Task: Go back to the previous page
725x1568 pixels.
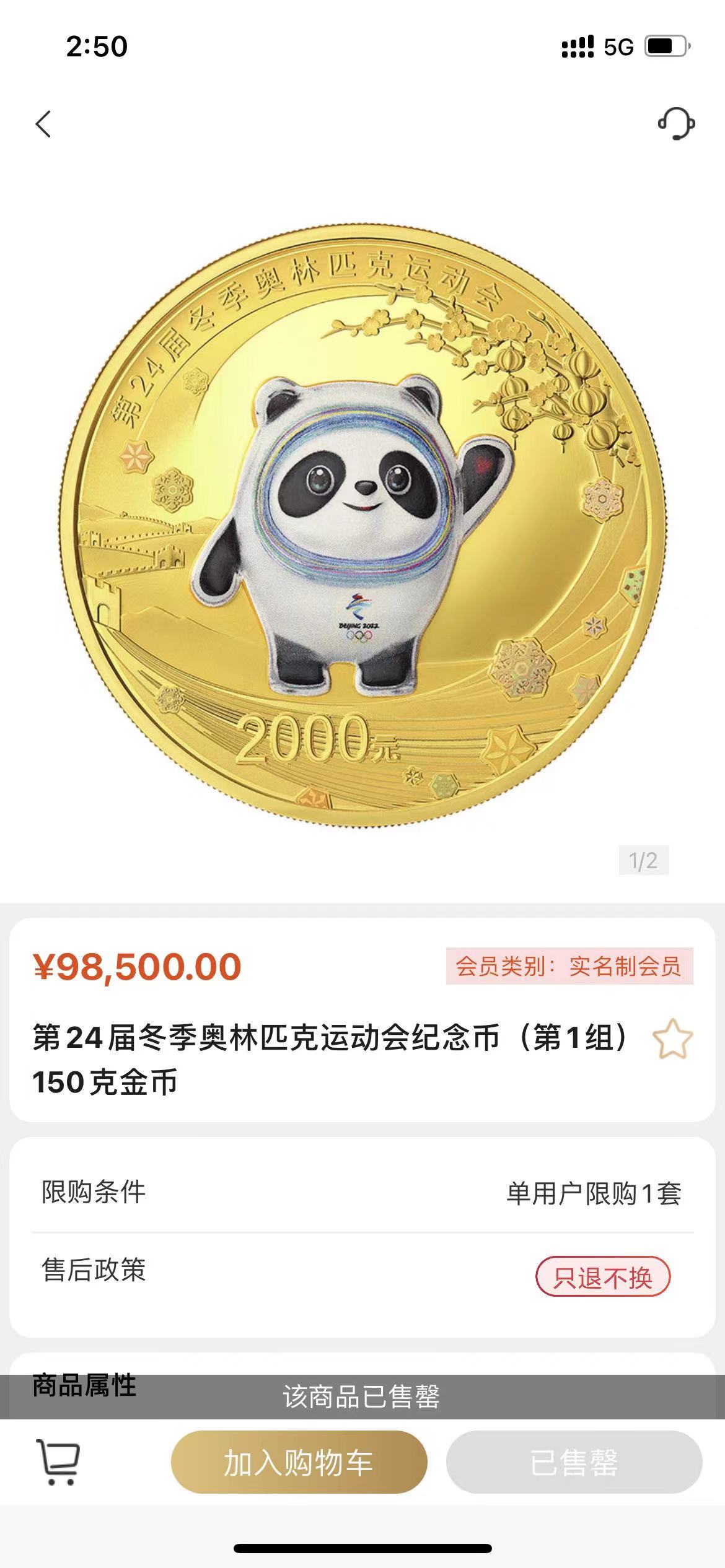Action: point(43,124)
